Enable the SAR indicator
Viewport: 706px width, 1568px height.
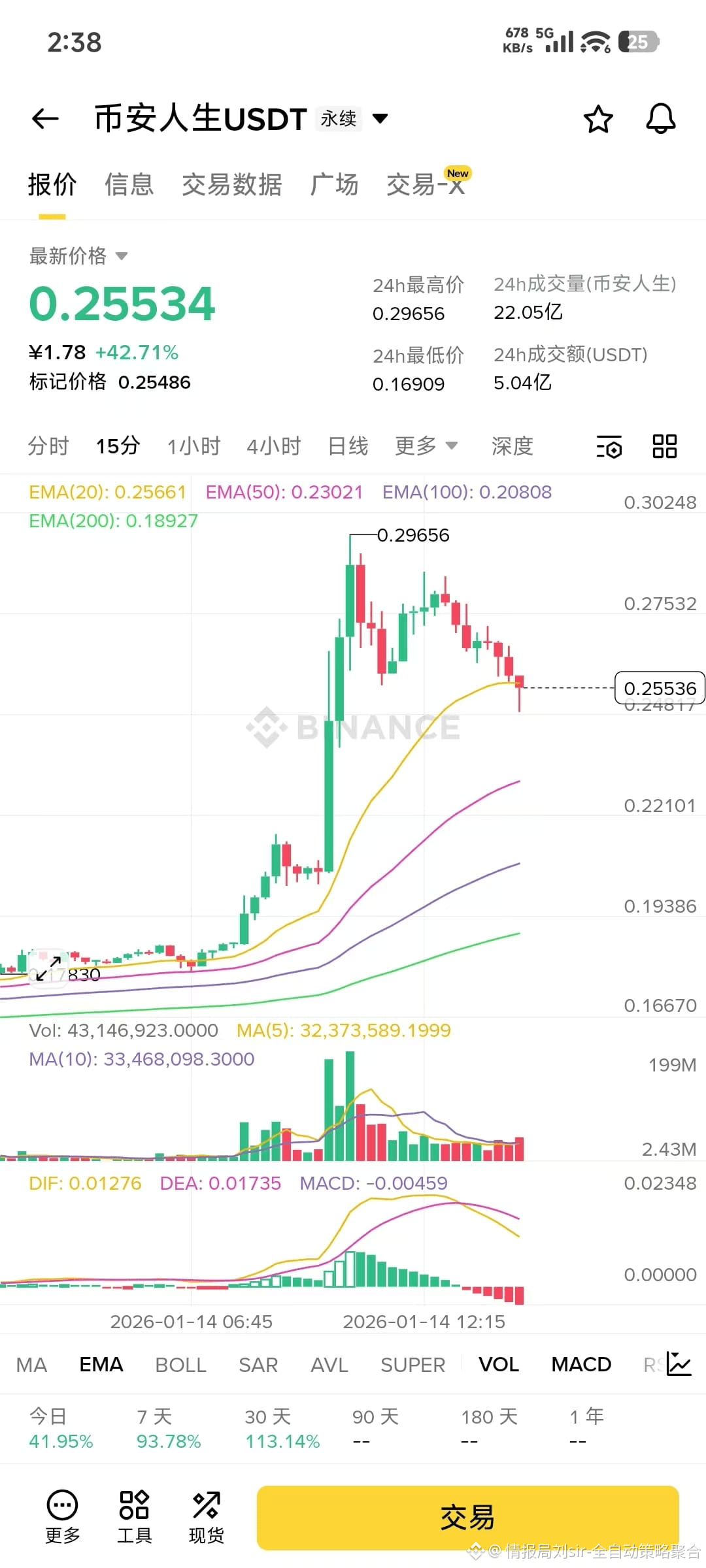258,1365
